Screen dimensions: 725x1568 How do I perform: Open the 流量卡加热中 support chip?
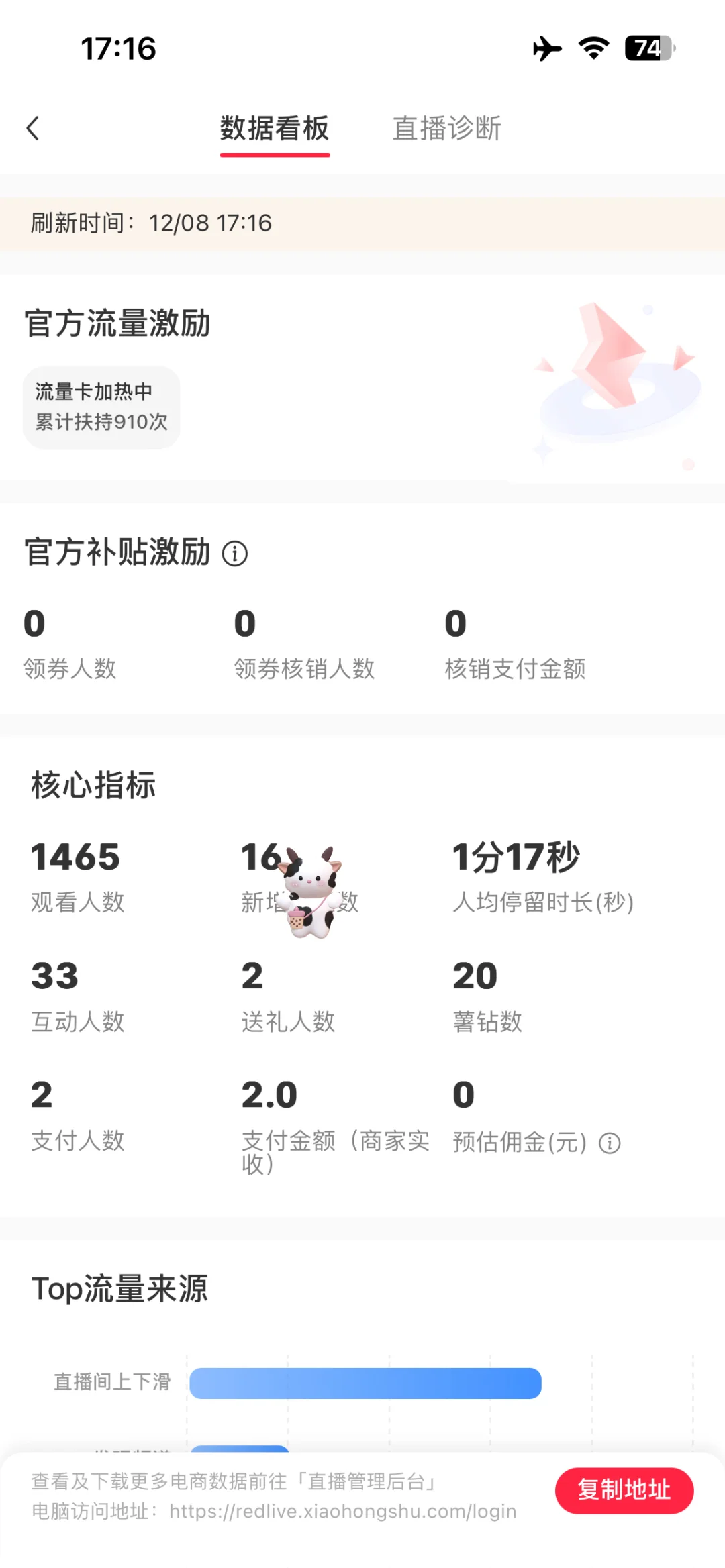coord(101,407)
